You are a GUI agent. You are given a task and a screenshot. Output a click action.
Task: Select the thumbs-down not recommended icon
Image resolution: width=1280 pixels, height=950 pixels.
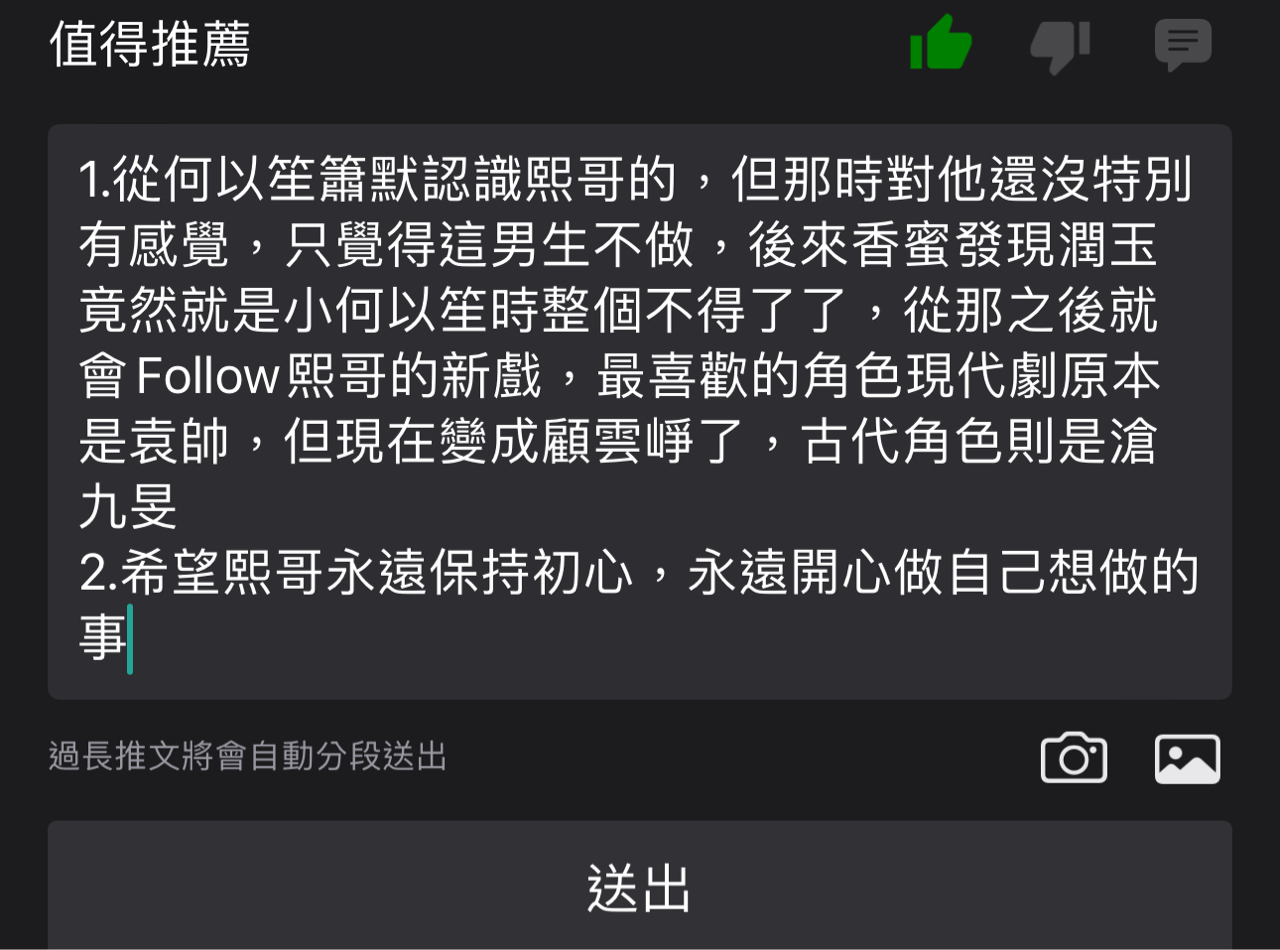(x=1060, y=46)
